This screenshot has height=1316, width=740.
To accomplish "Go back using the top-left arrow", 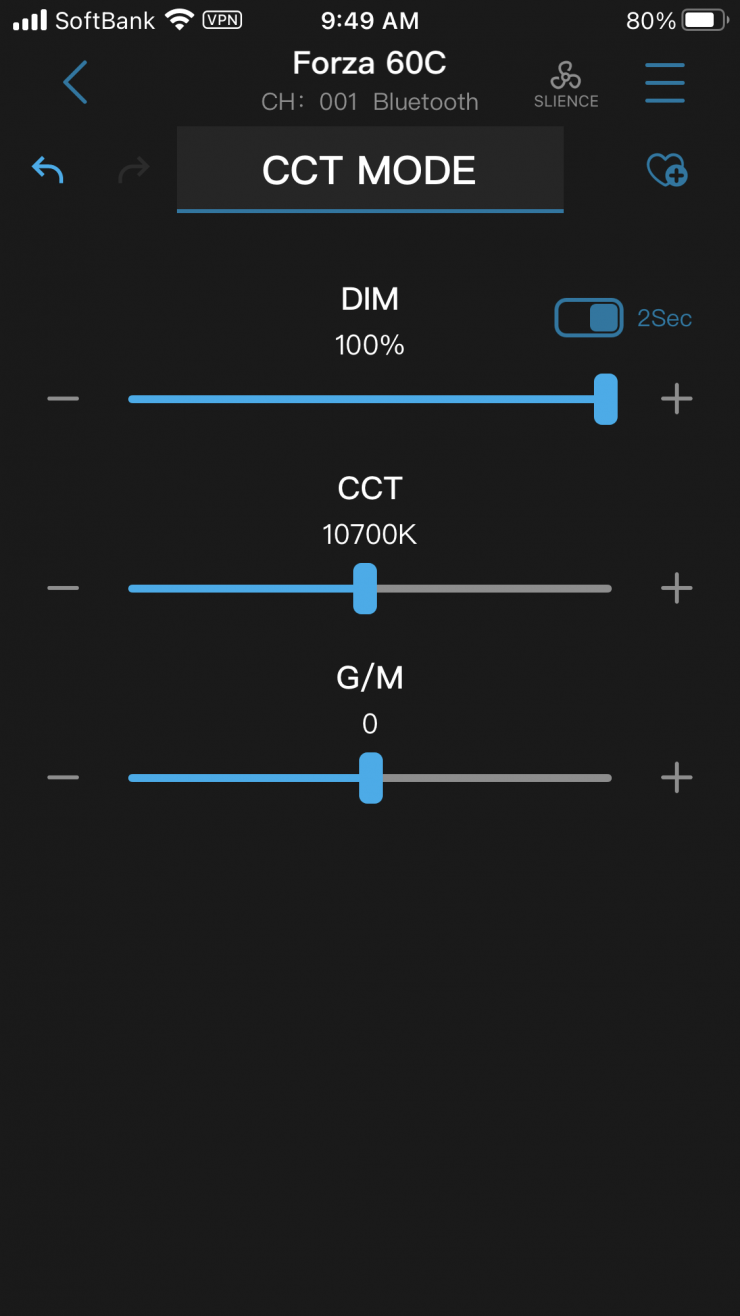I will (75, 82).
